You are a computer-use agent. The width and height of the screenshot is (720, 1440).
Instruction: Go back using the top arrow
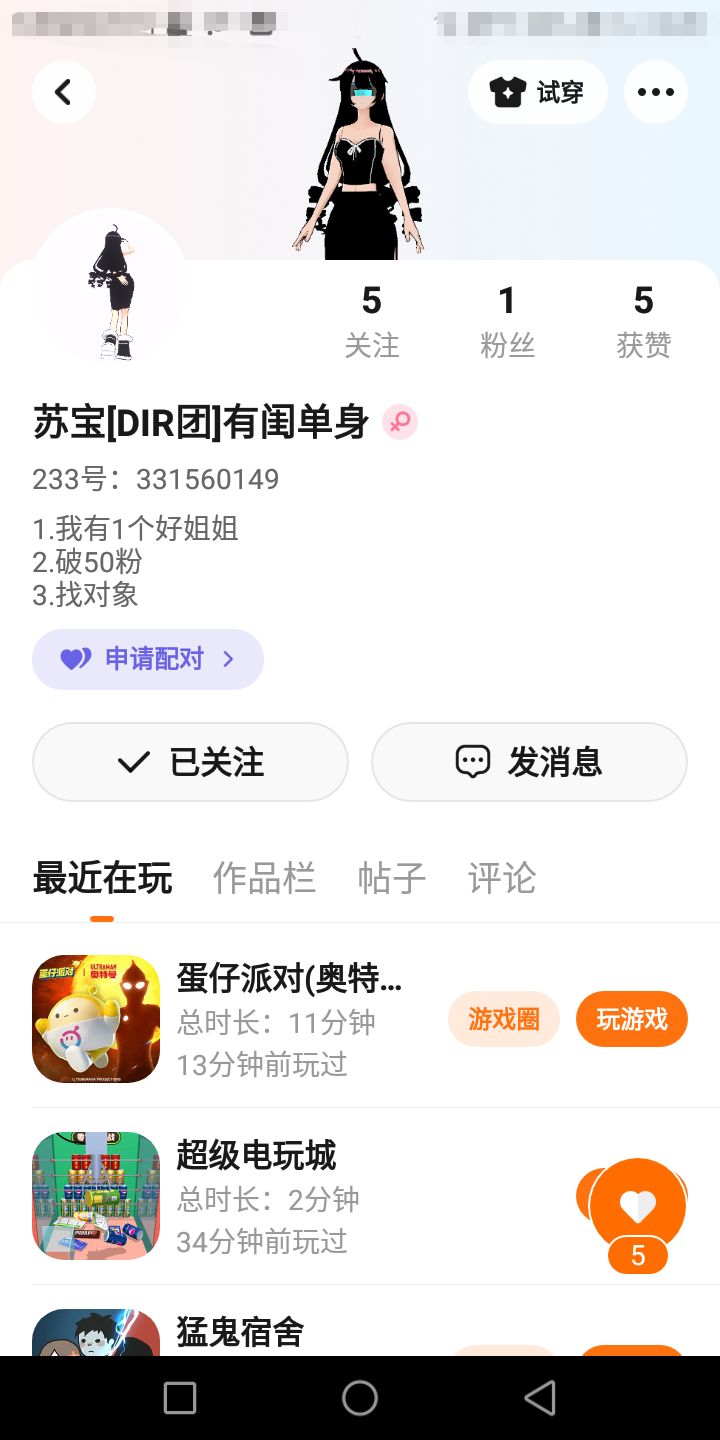pyautogui.click(x=63, y=92)
